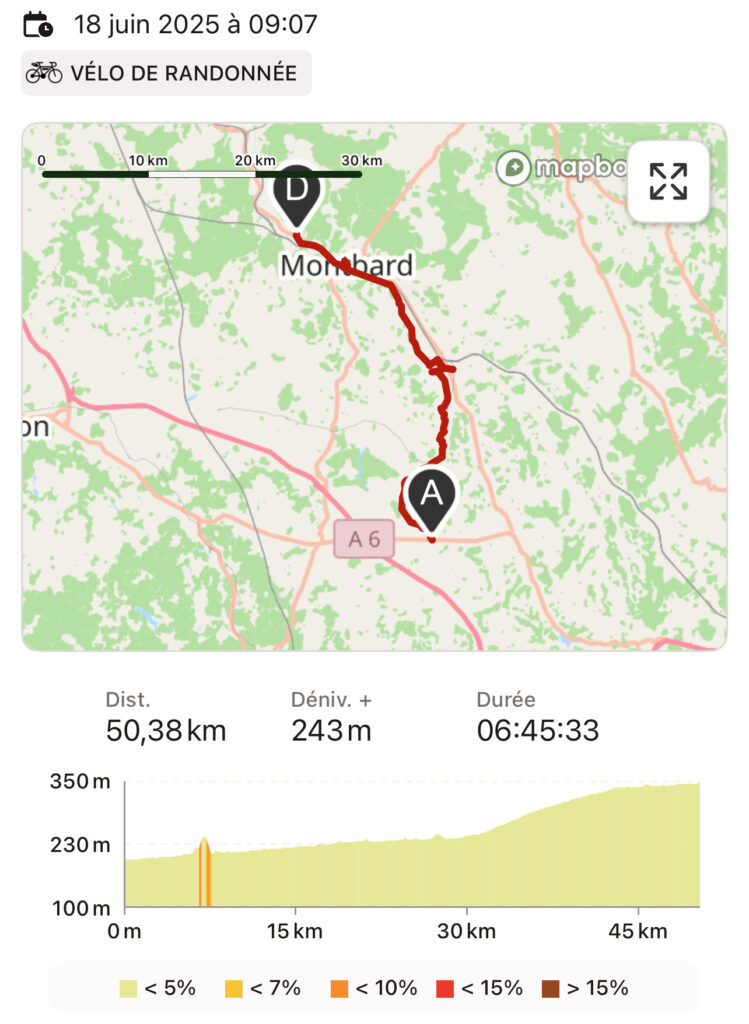
Task: Tap the departure marker D near Montbard
Action: [x=297, y=191]
